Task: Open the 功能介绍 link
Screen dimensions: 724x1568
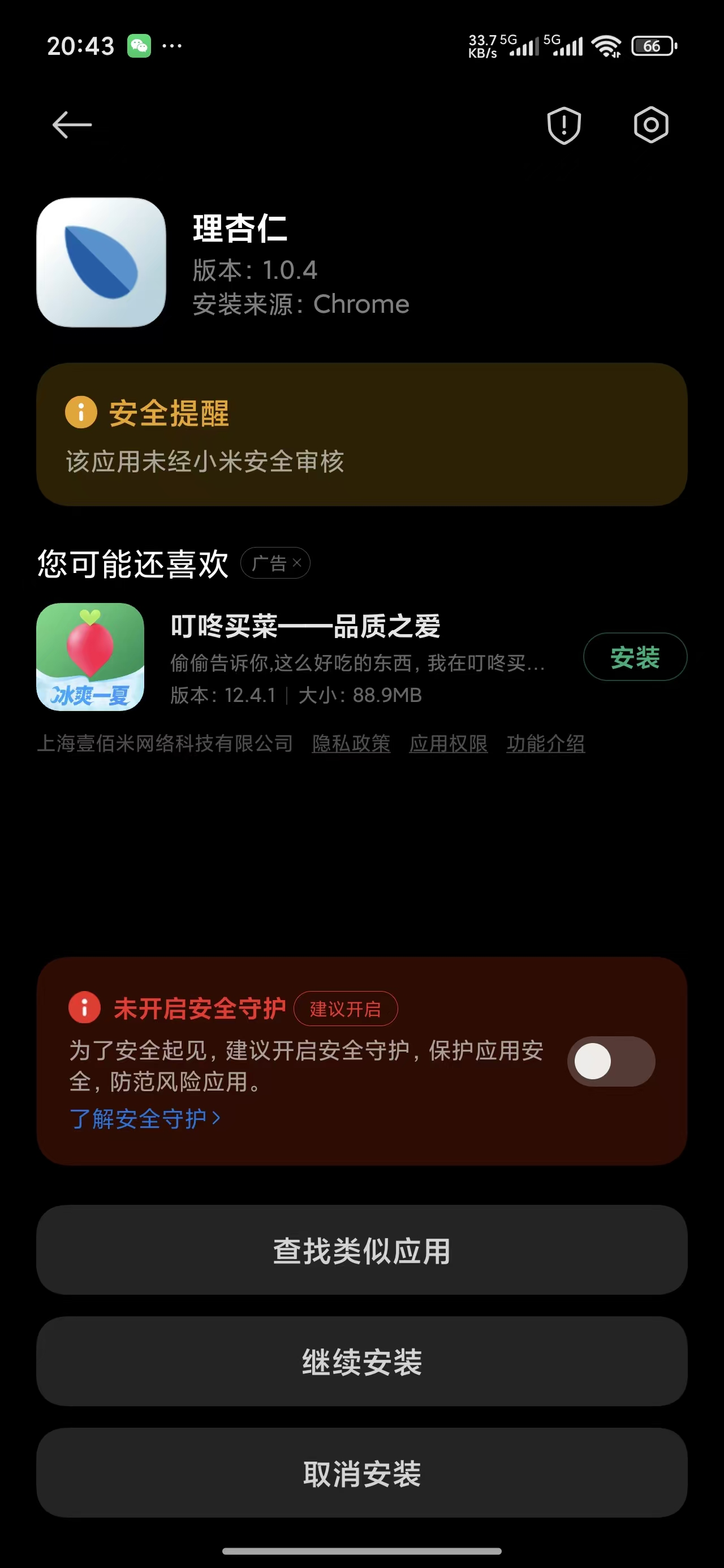Action: coord(545,743)
